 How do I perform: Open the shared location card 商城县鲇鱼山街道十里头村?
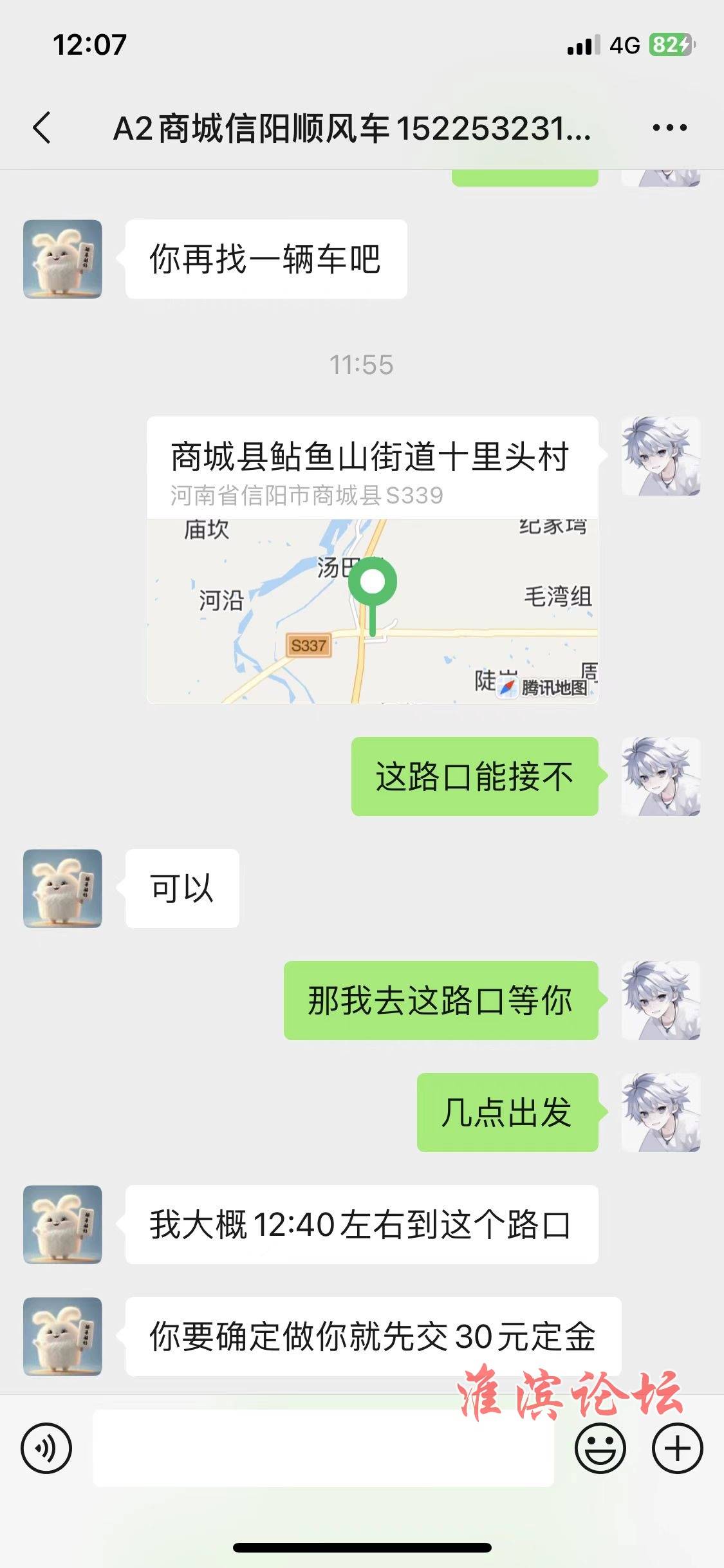tap(372, 560)
